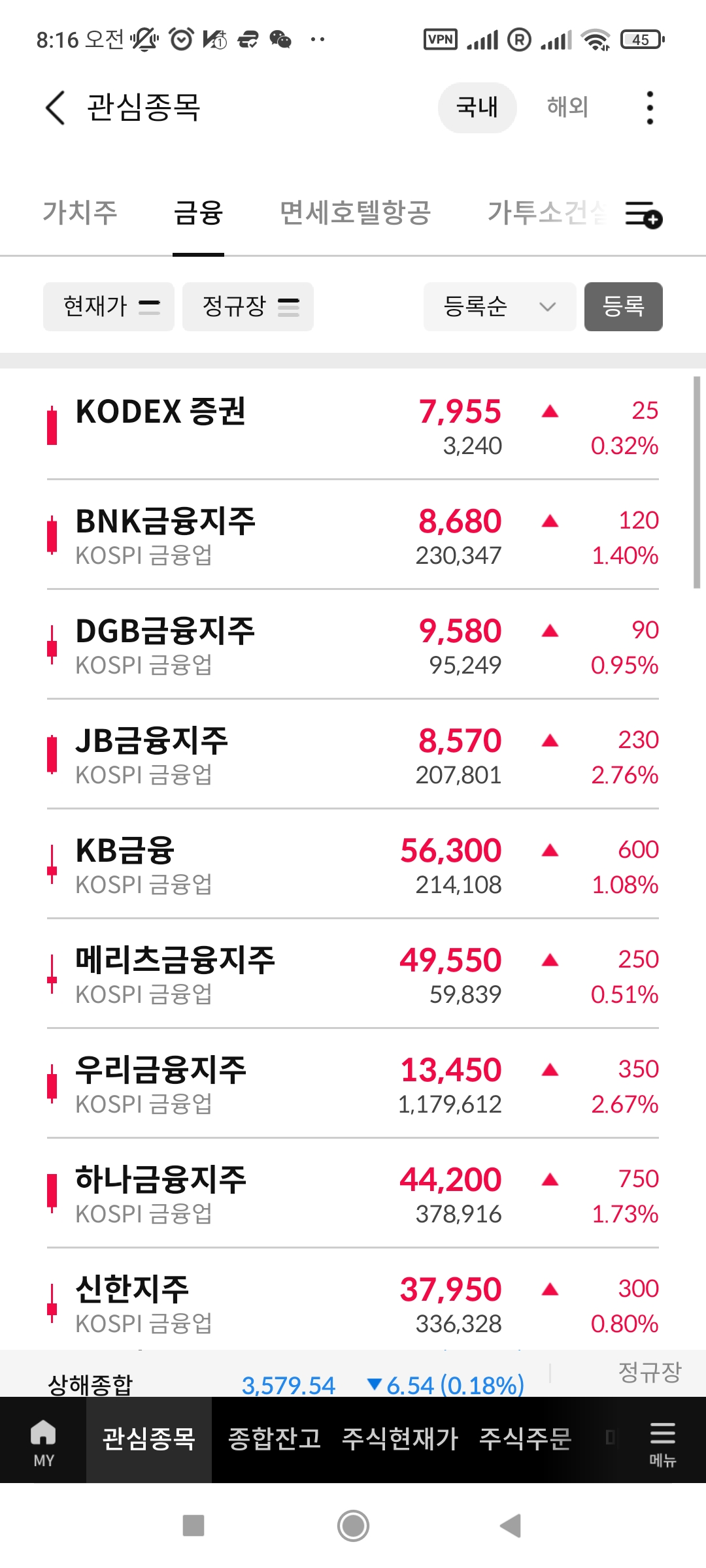Open the group list edit icon
Viewport: 706px width, 1568px height.
643,214
